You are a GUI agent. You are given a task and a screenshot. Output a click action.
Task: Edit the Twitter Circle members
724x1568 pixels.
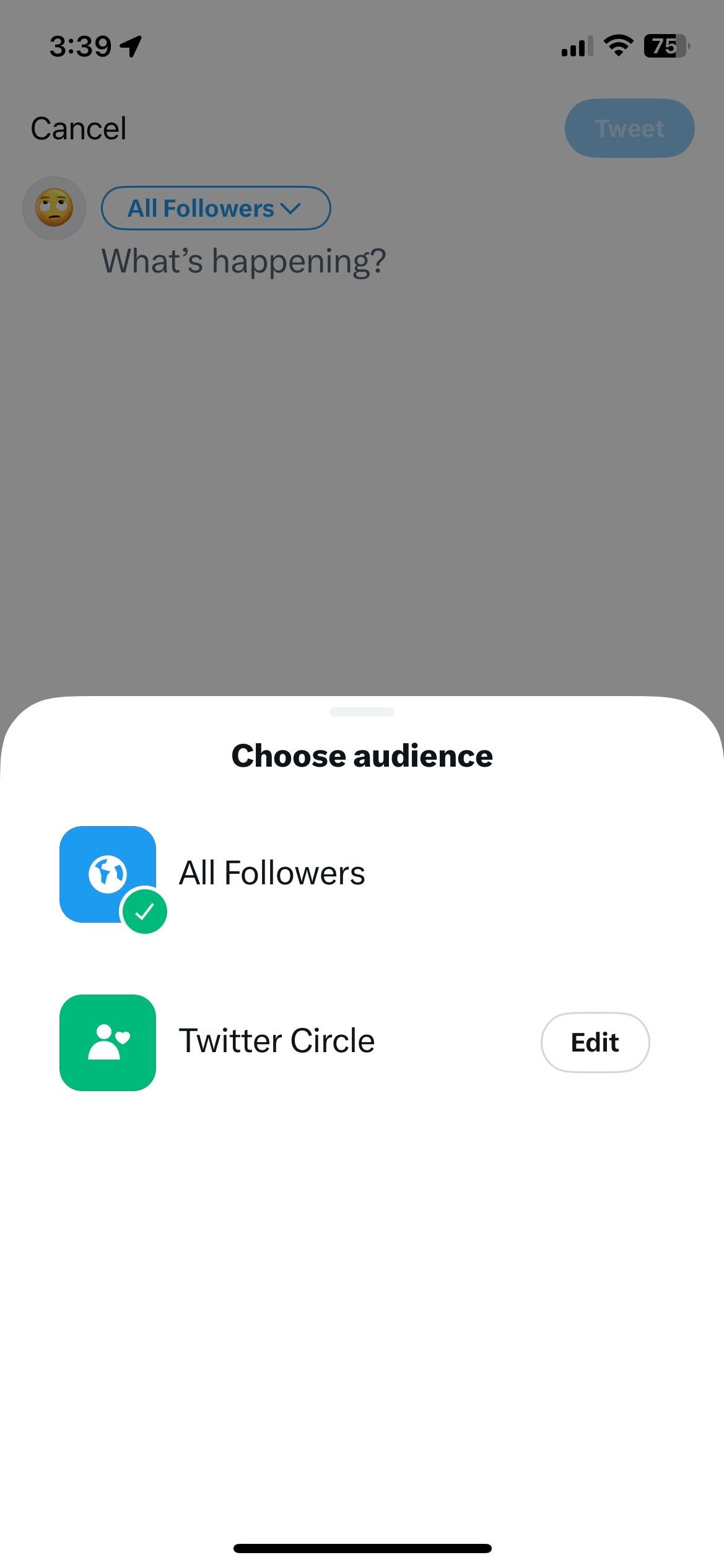(595, 1042)
